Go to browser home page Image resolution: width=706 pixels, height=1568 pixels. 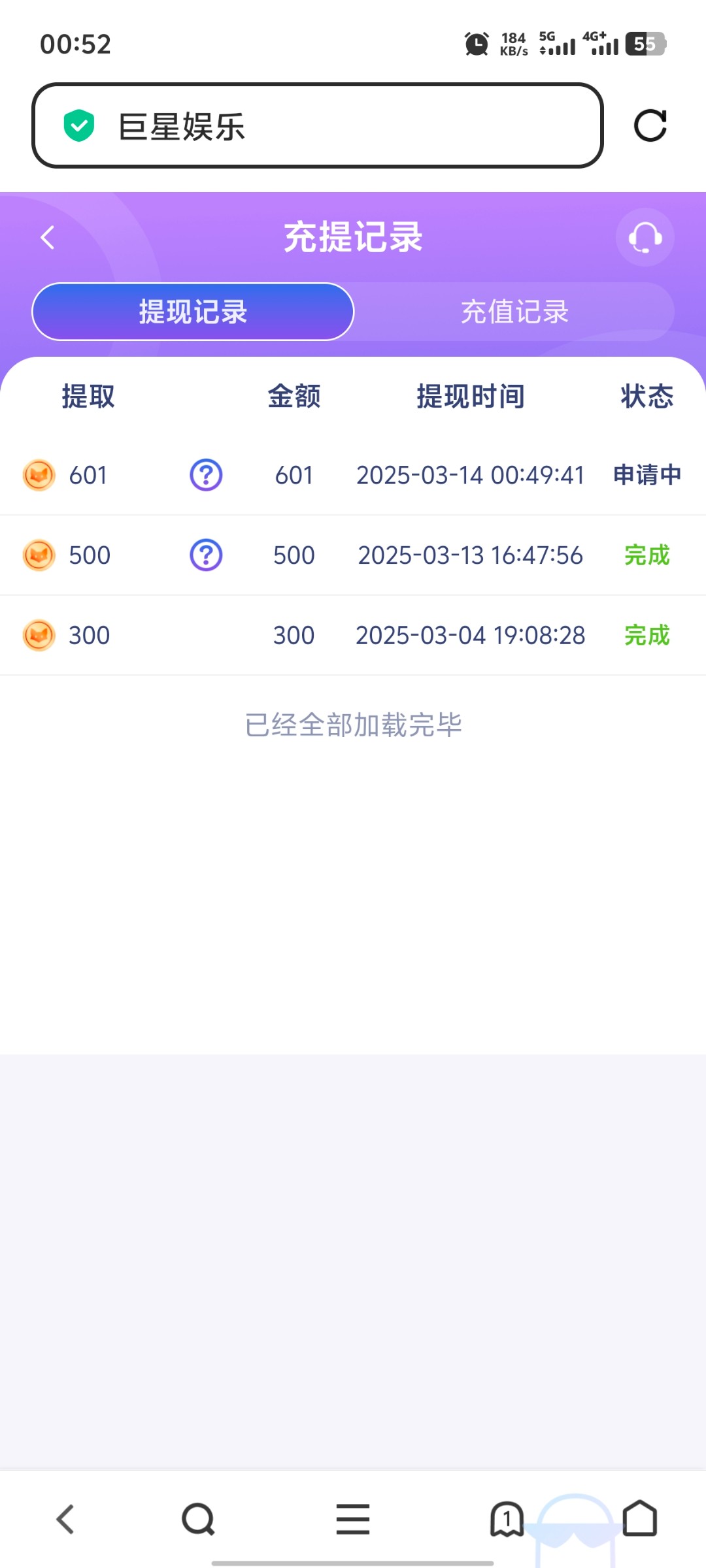coord(639,1519)
